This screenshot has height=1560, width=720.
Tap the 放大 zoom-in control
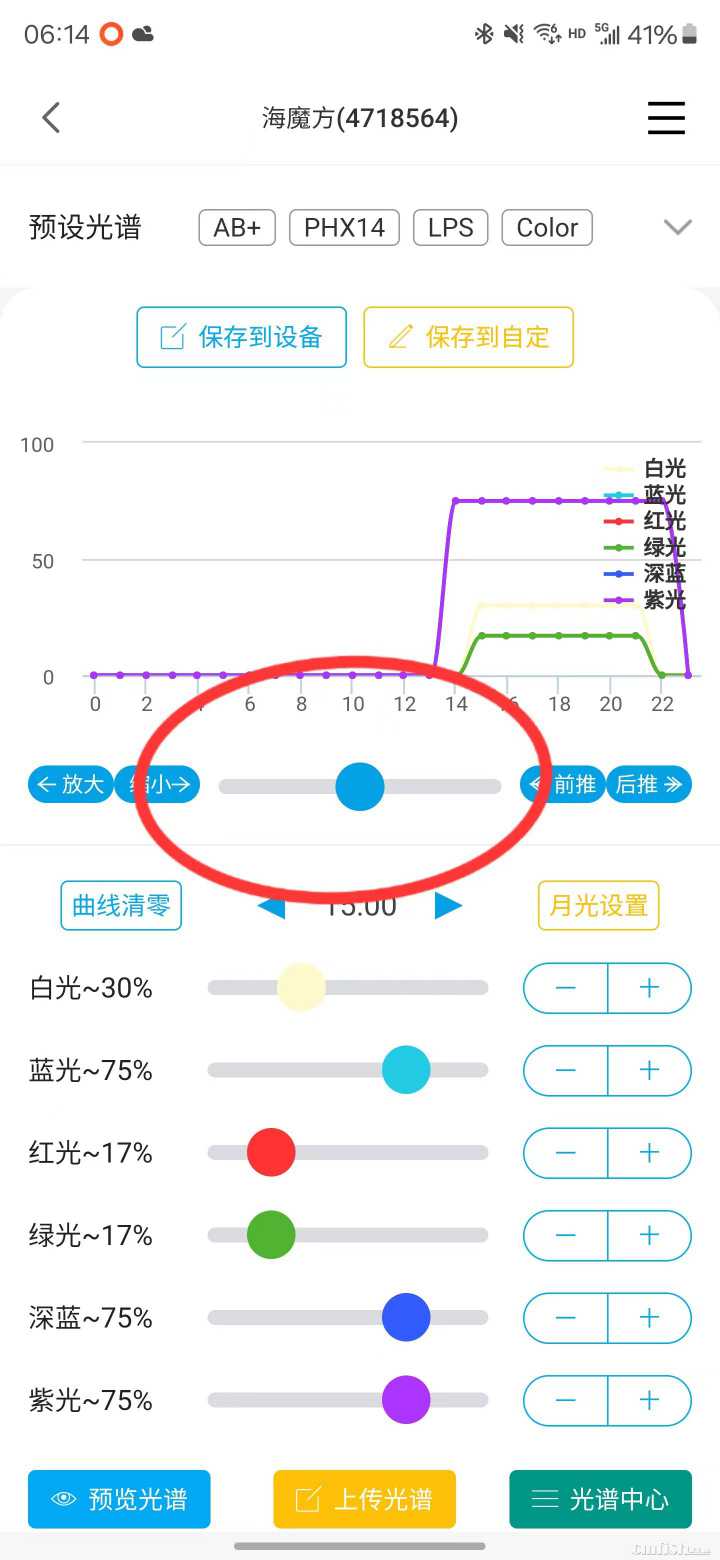coord(70,785)
